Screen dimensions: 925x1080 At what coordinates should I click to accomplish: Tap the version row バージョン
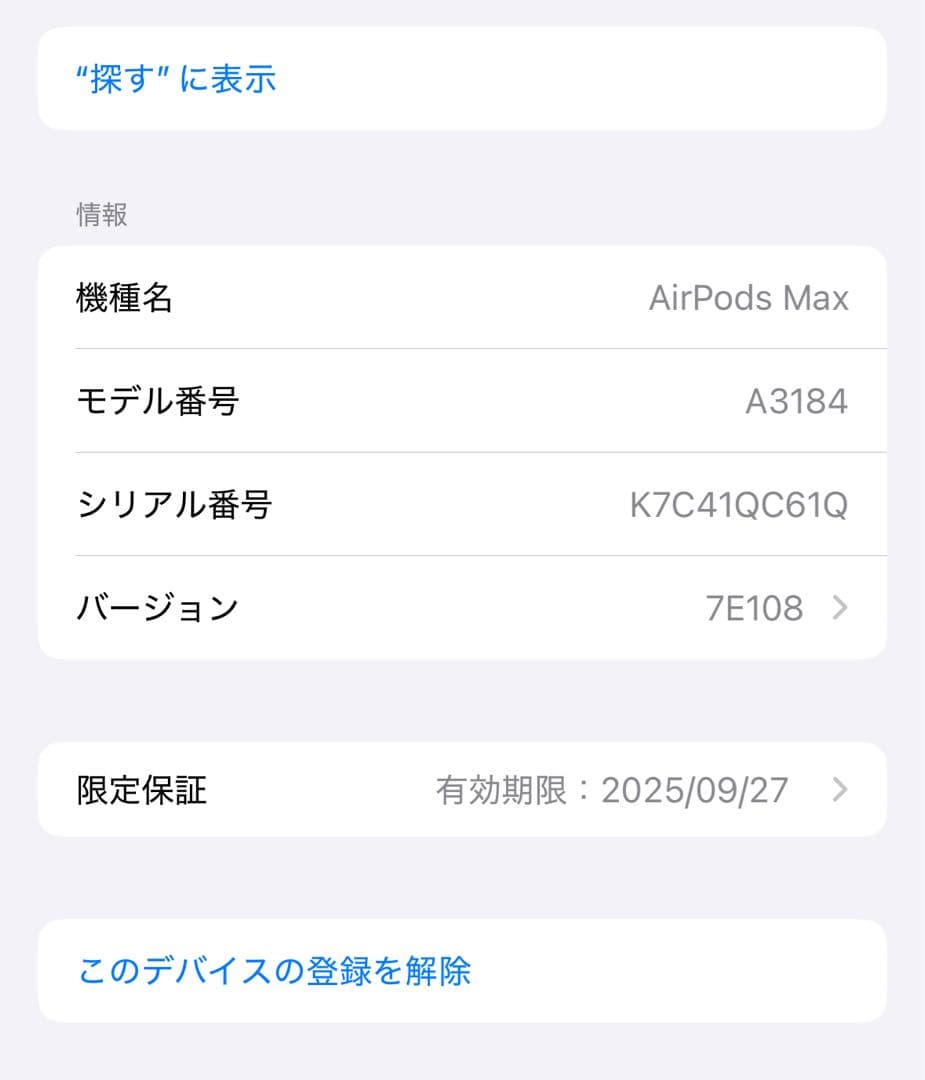[460, 607]
